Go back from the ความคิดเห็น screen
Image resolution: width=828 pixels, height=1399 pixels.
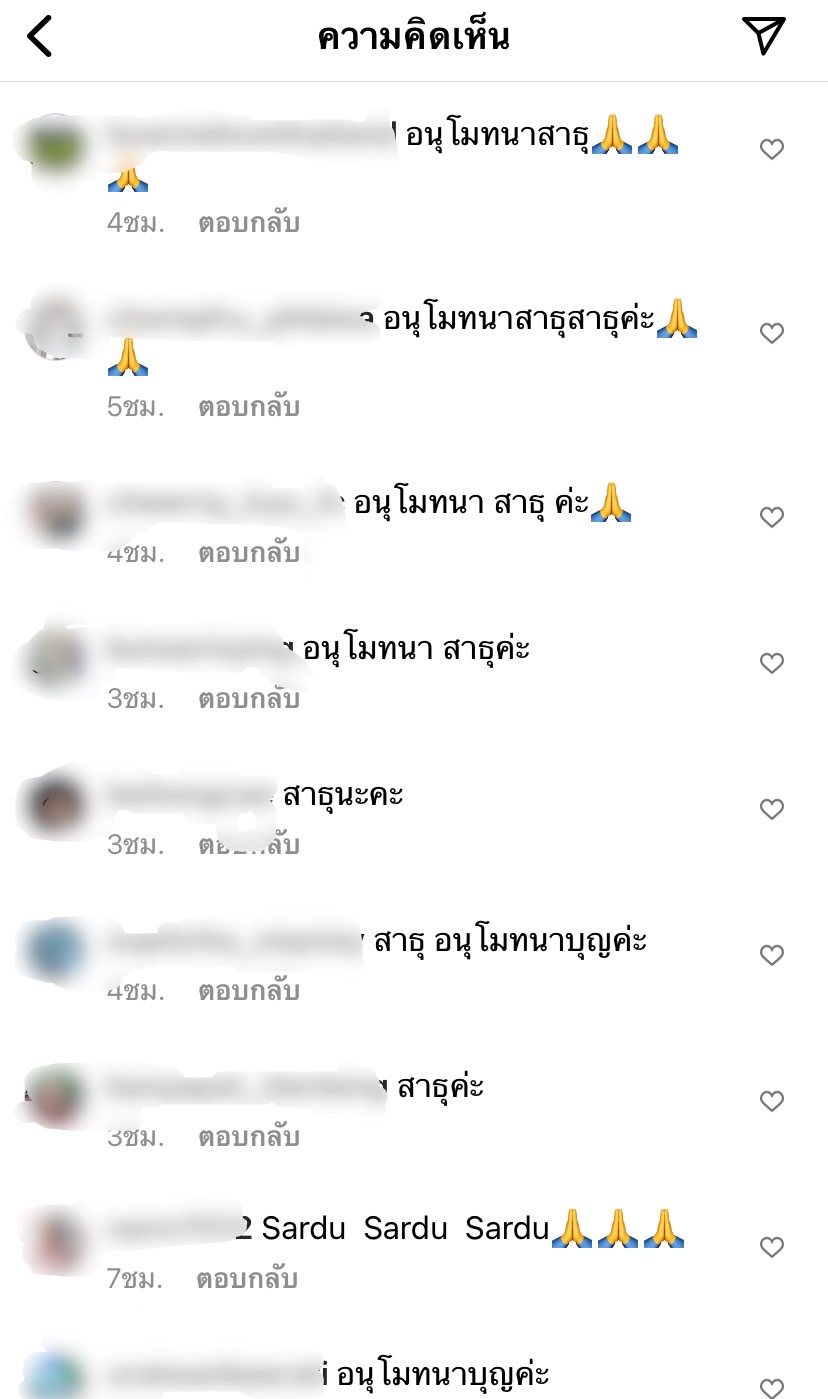tap(40, 37)
